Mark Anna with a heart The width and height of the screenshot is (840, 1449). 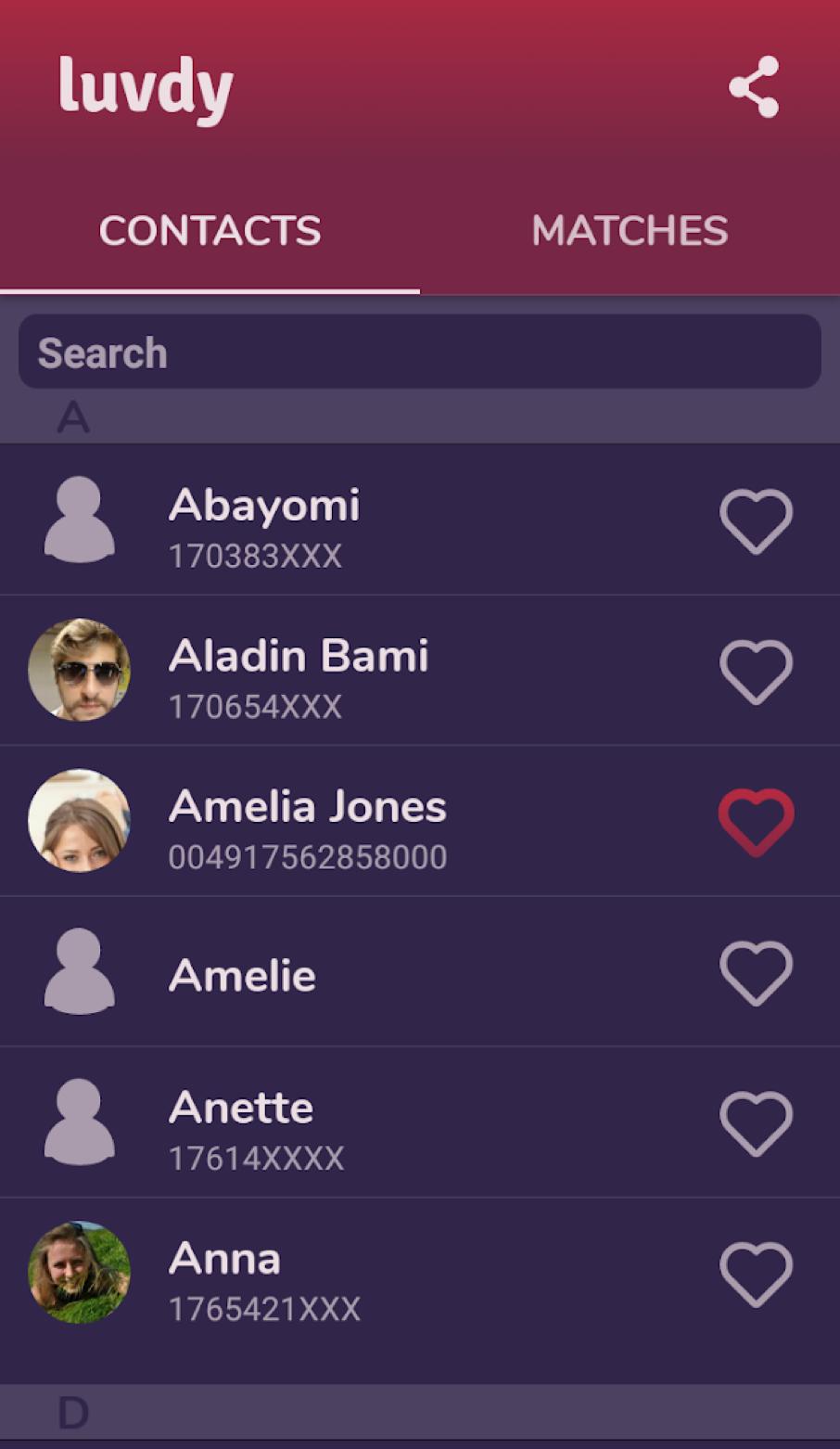pyautogui.click(x=756, y=1274)
